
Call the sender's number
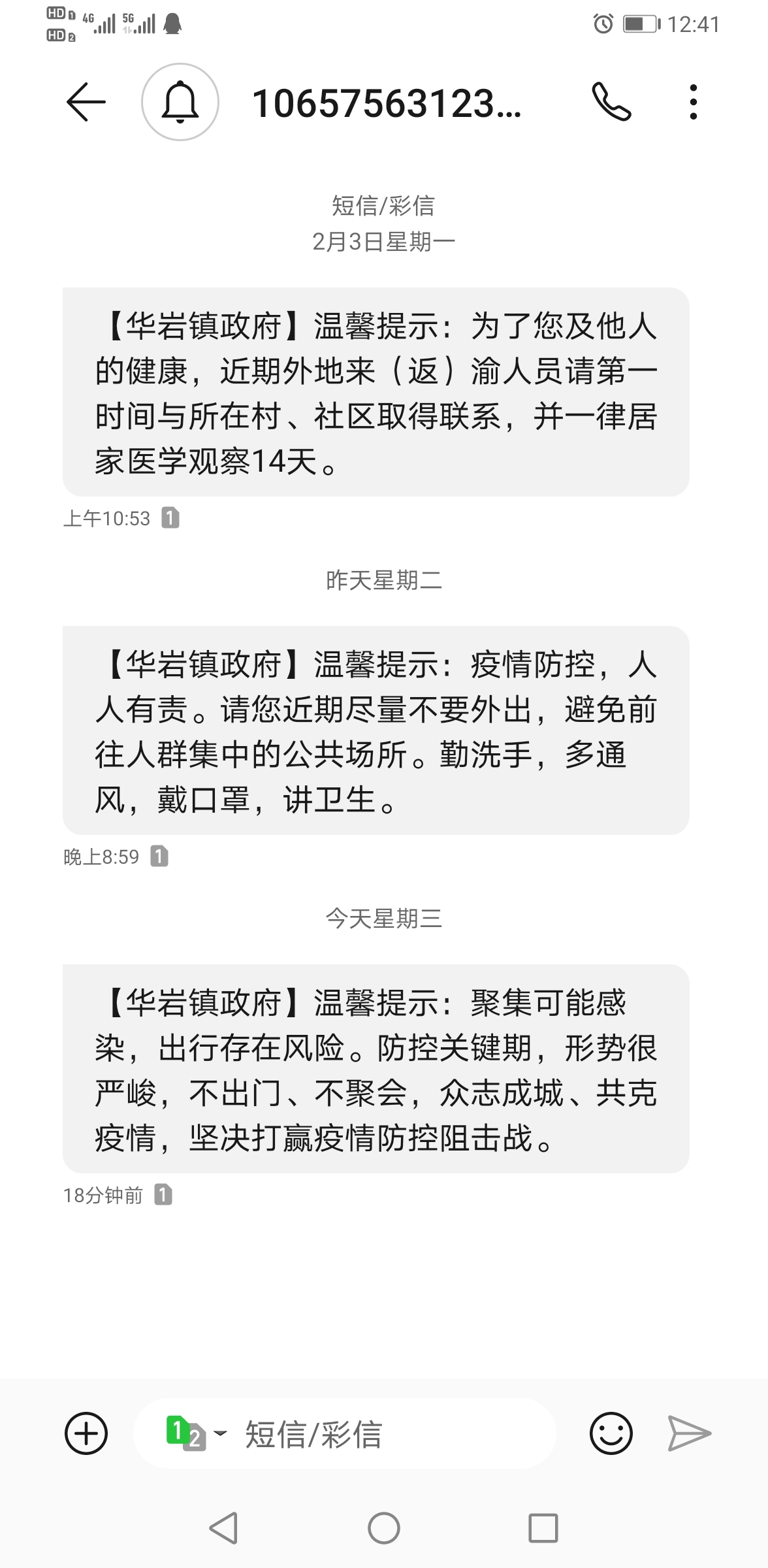pos(611,103)
